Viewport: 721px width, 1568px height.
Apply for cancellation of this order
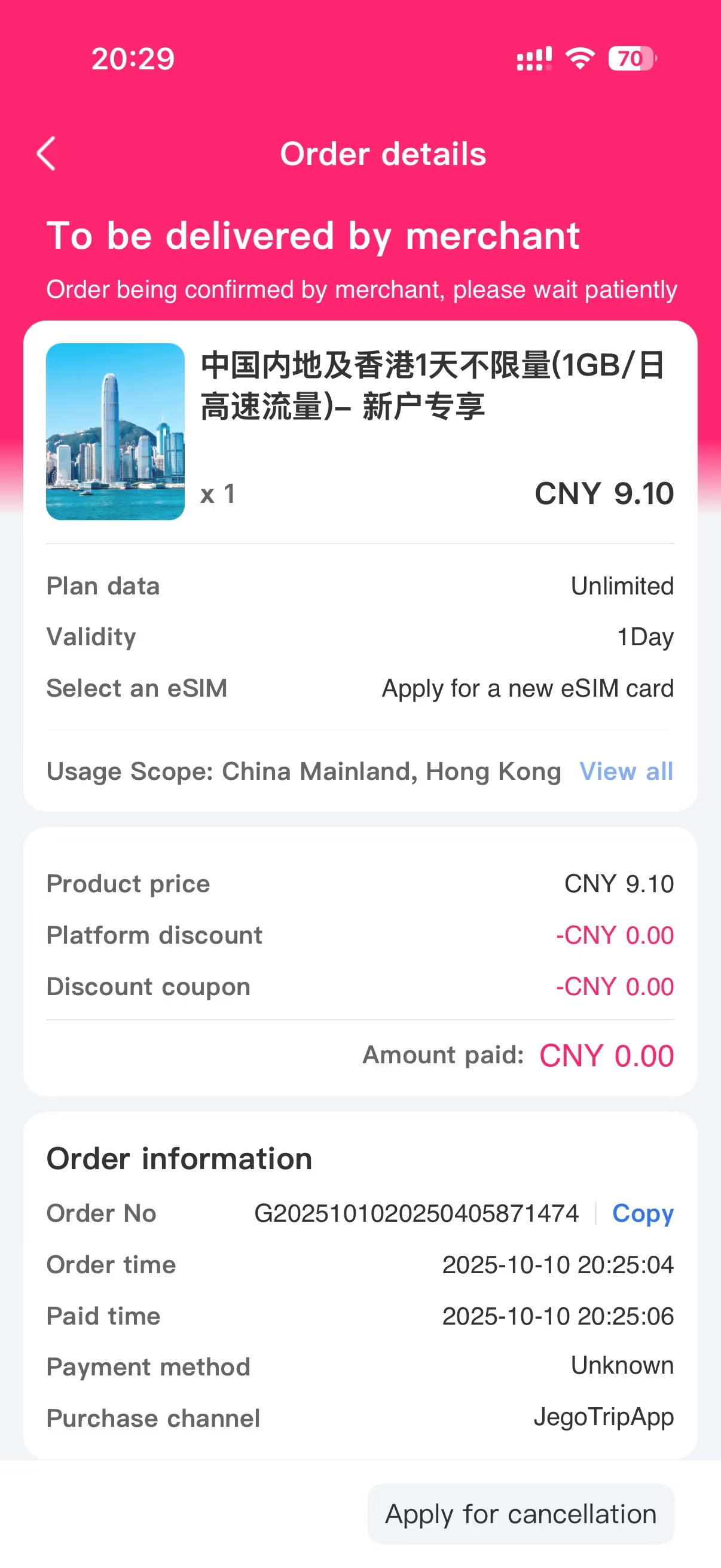(520, 1514)
